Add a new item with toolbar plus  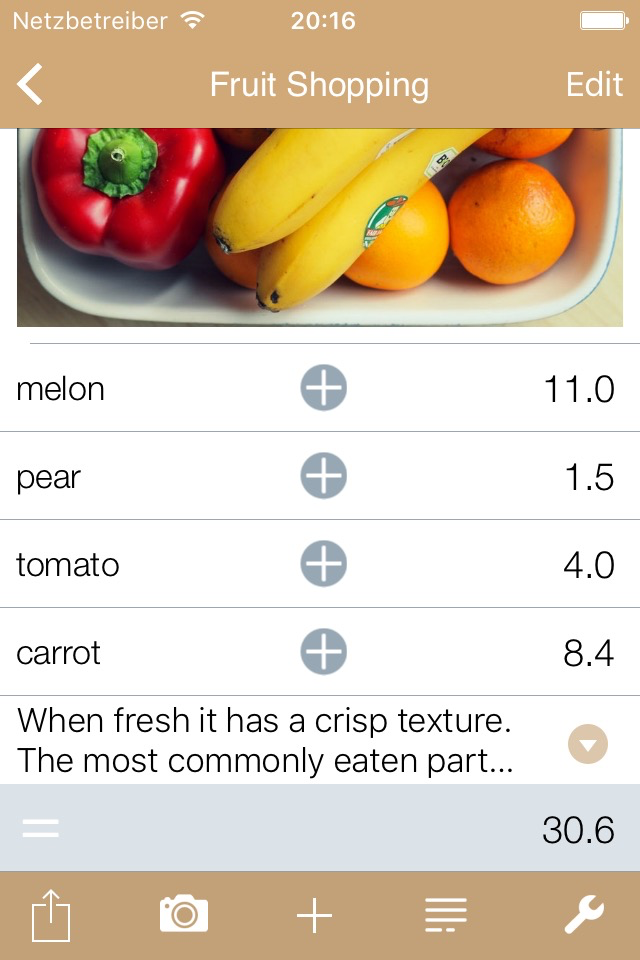314,915
